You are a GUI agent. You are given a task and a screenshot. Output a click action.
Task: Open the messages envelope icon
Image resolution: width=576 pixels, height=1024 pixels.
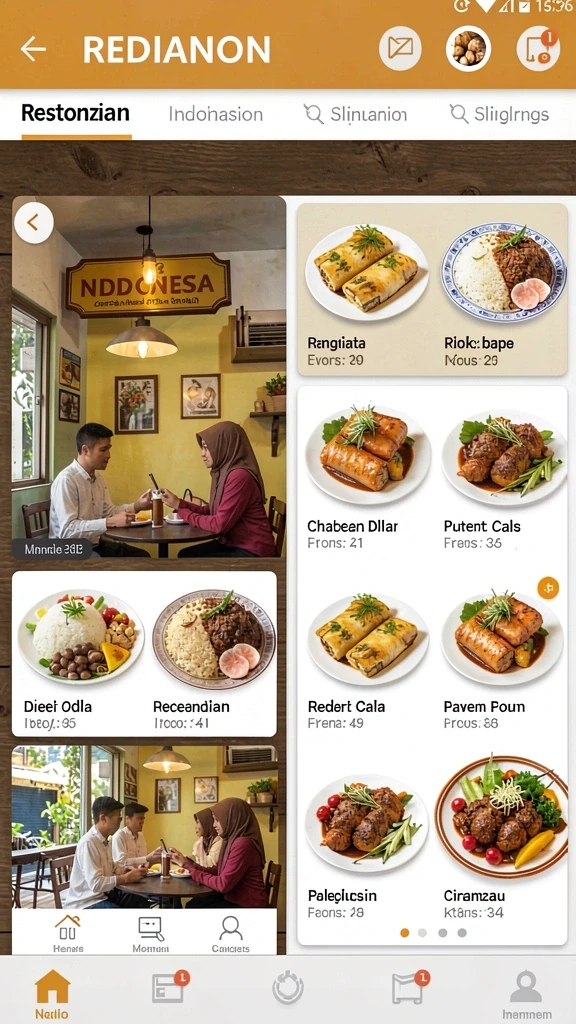pyautogui.click(x=400, y=49)
